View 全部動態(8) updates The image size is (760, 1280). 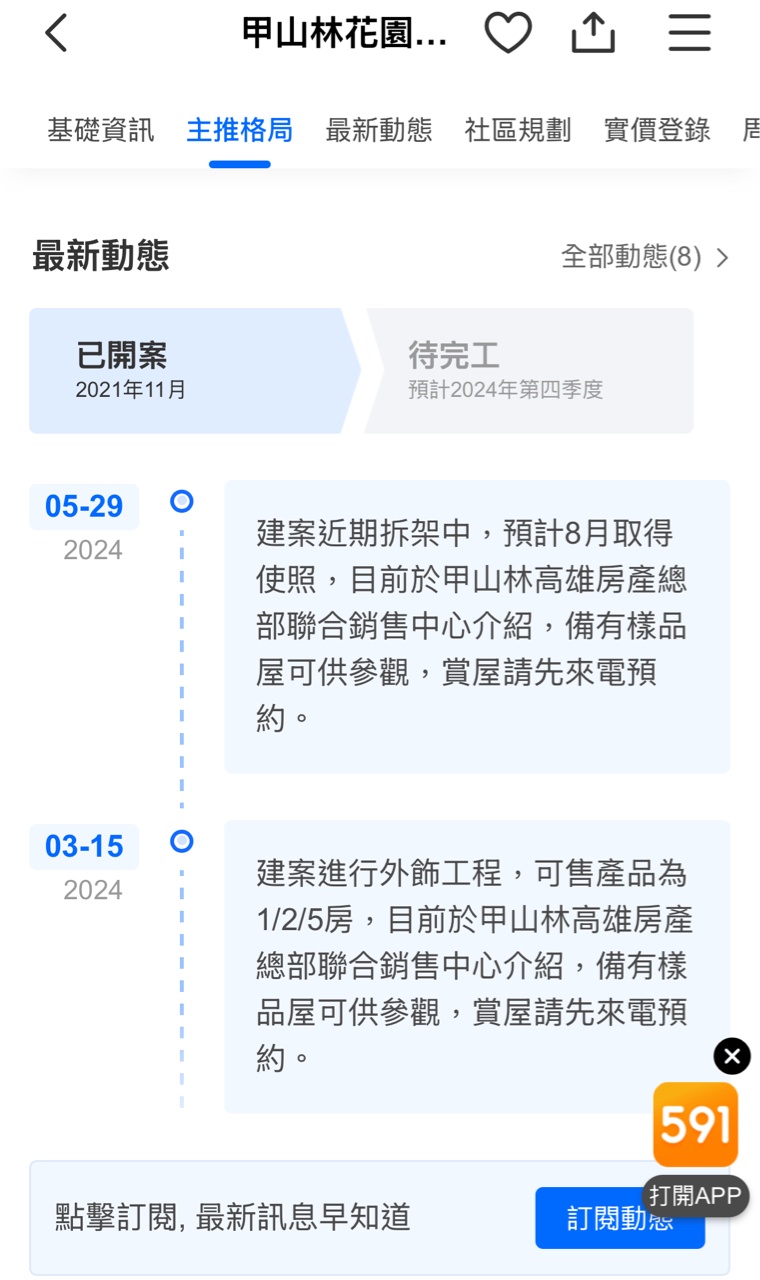coord(645,257)
